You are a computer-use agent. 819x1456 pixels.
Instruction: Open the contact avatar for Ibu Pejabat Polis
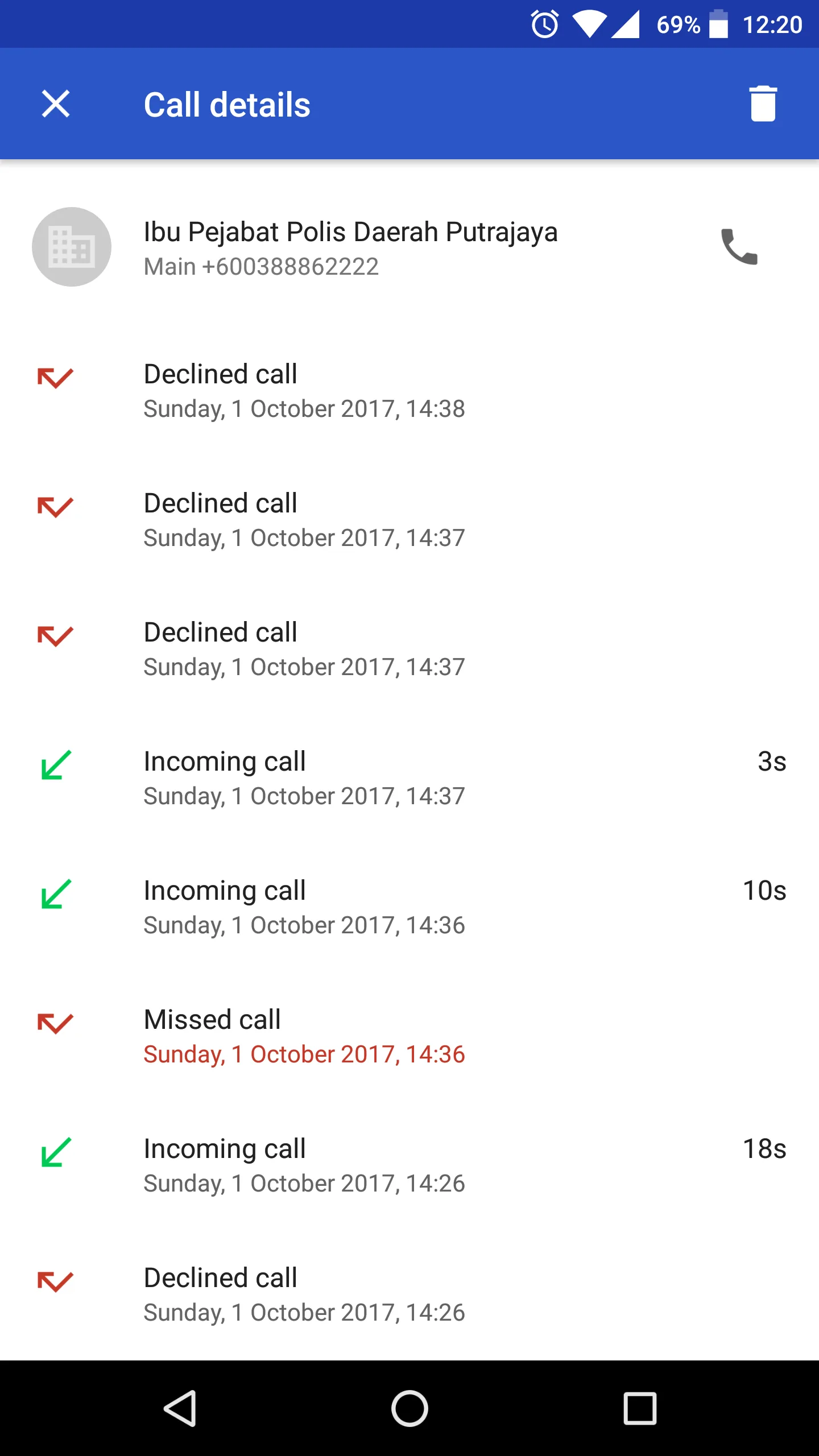(72, 247)
